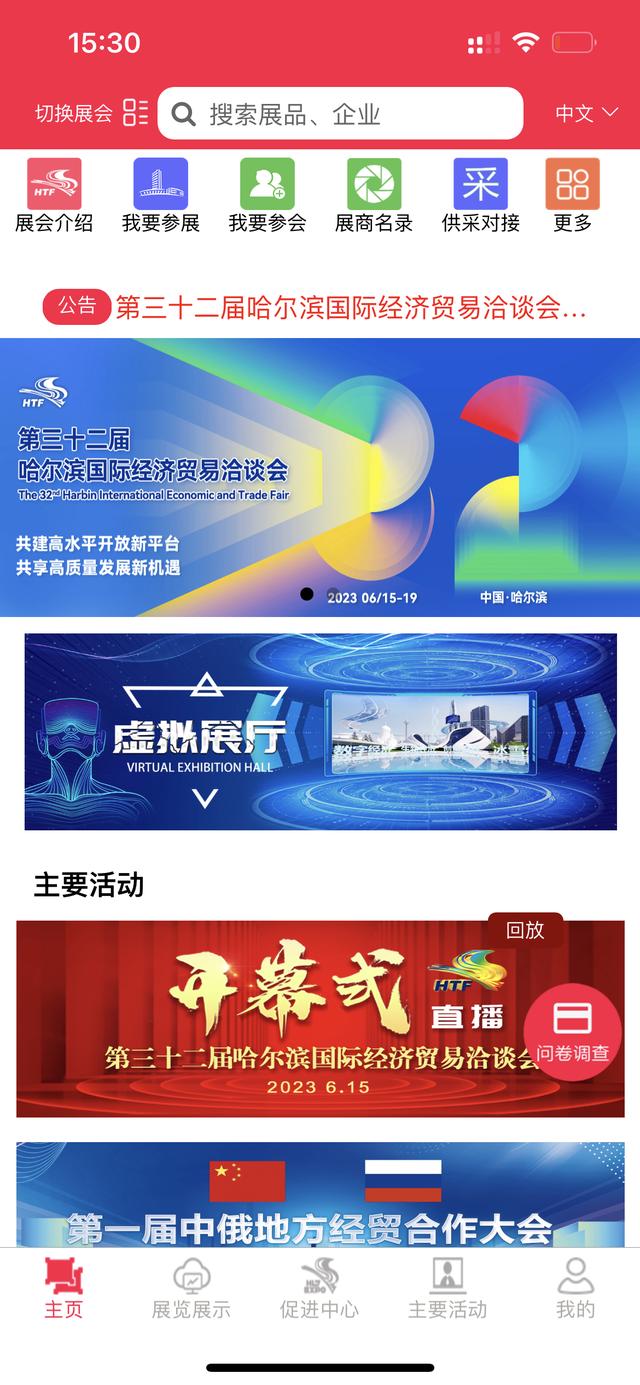The height and width of the screenshot is (1385, 640).
Task: Go to the 促进中心 tab
Action: click(x=319, y=1290)
